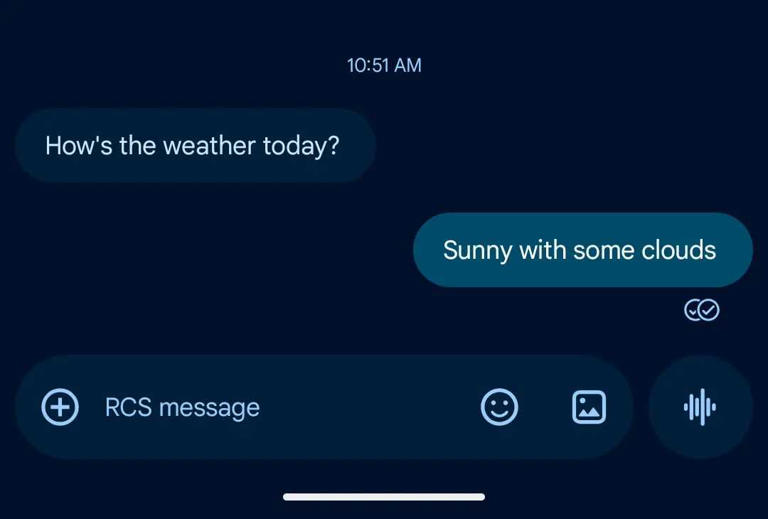This screenshot has height=519, width=768.
Task: Attach a photo from gallery
Action: coord(589,407)
